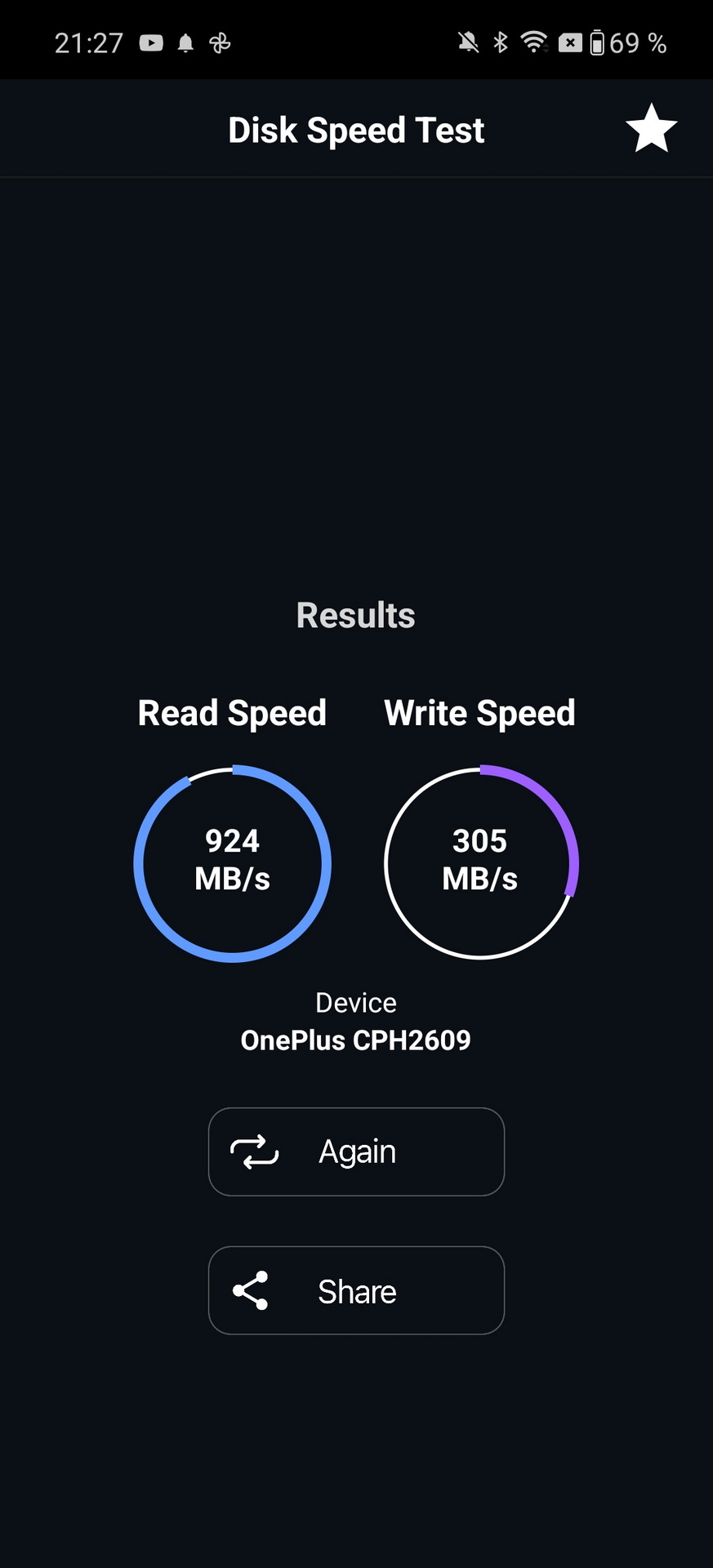Screen dimensions: 713x1568
Task: Run the disk speed test again
Action: 356,1151
